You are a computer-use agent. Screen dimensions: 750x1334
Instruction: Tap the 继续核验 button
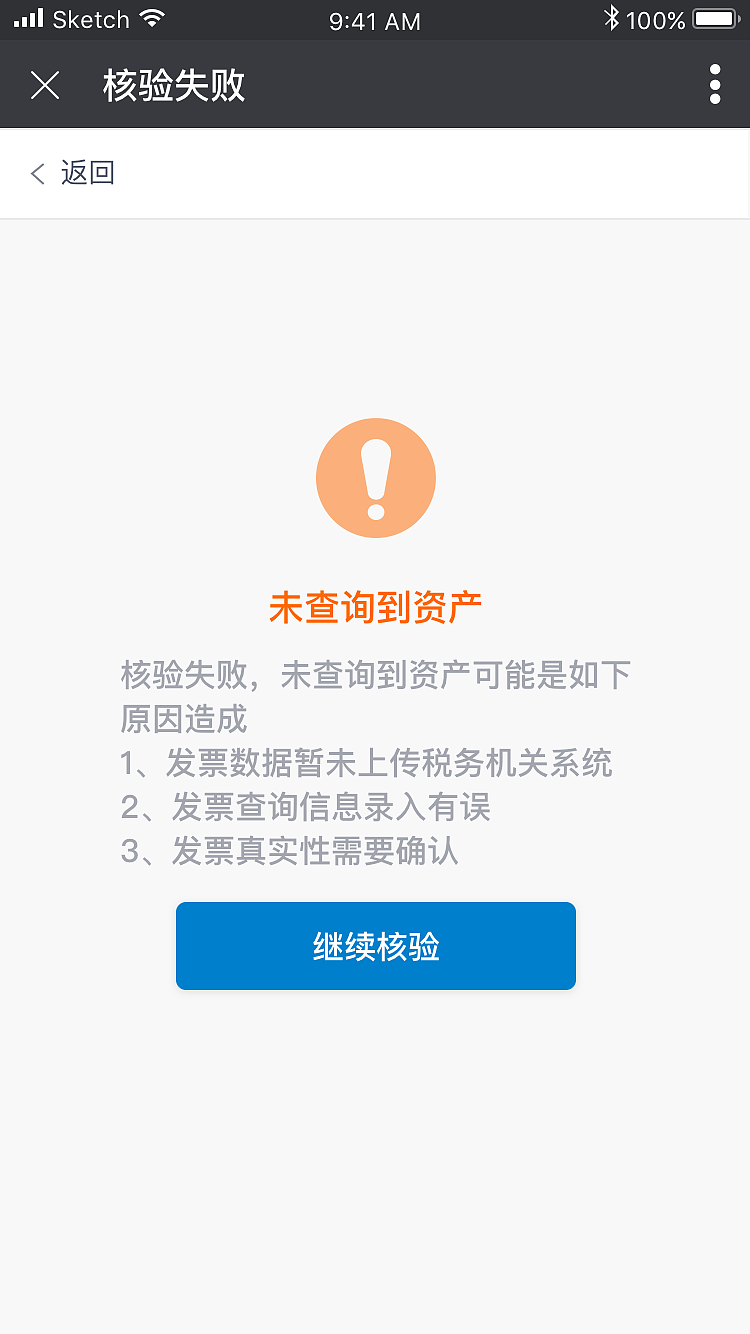tap(375, 946)
